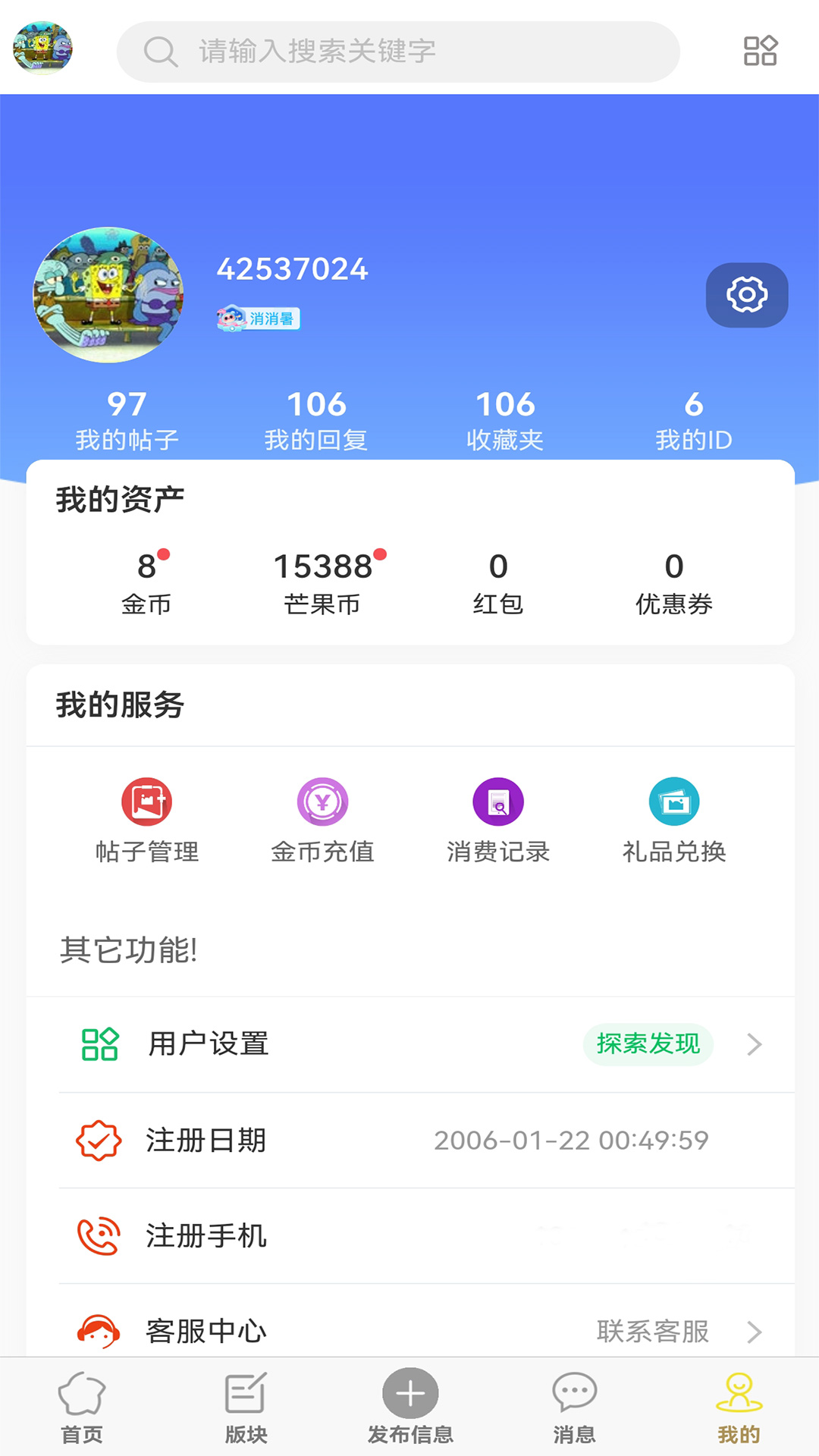Open 消费记录 consumption record icon
This screenshot has height=1456, width=819.
pos(499,802)
